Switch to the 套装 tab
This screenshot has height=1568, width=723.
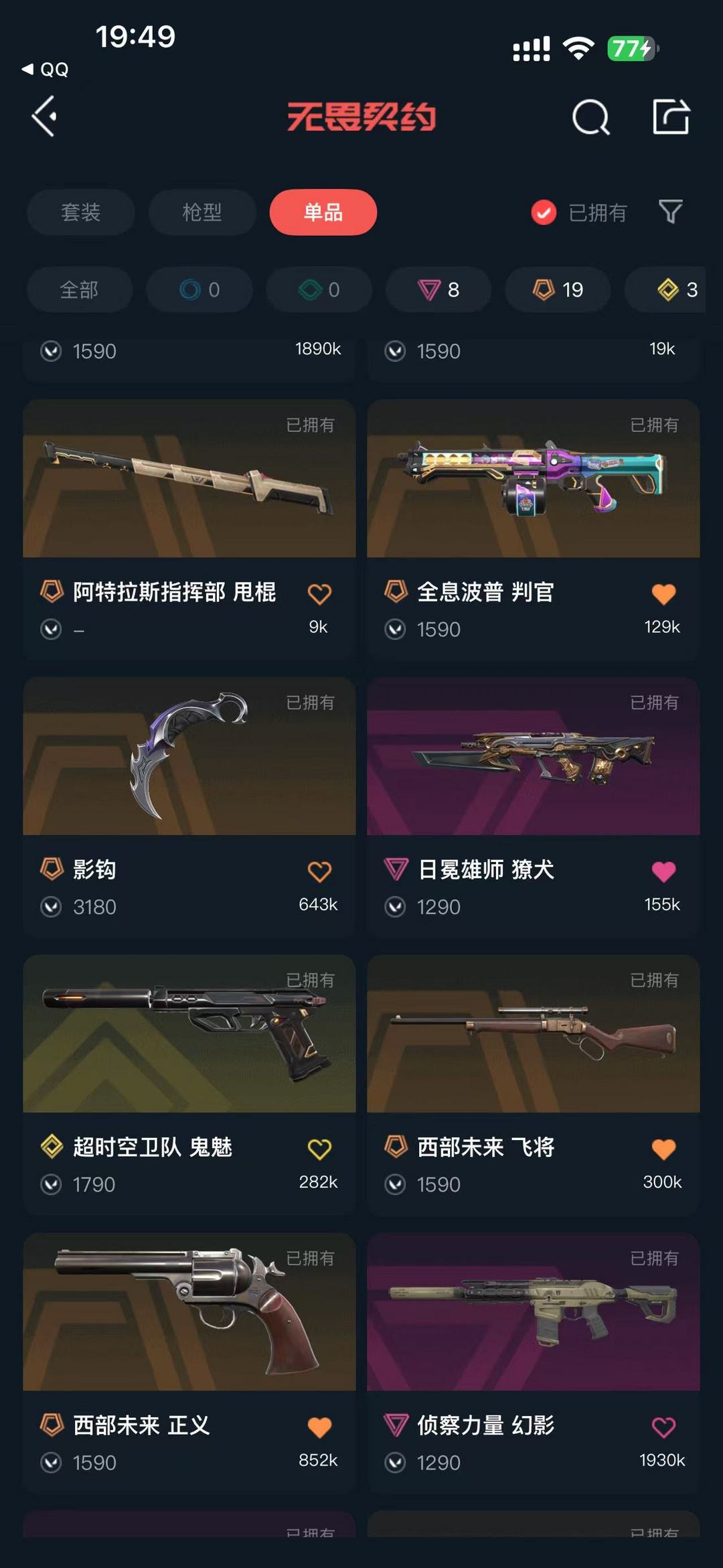coord(80,213)
